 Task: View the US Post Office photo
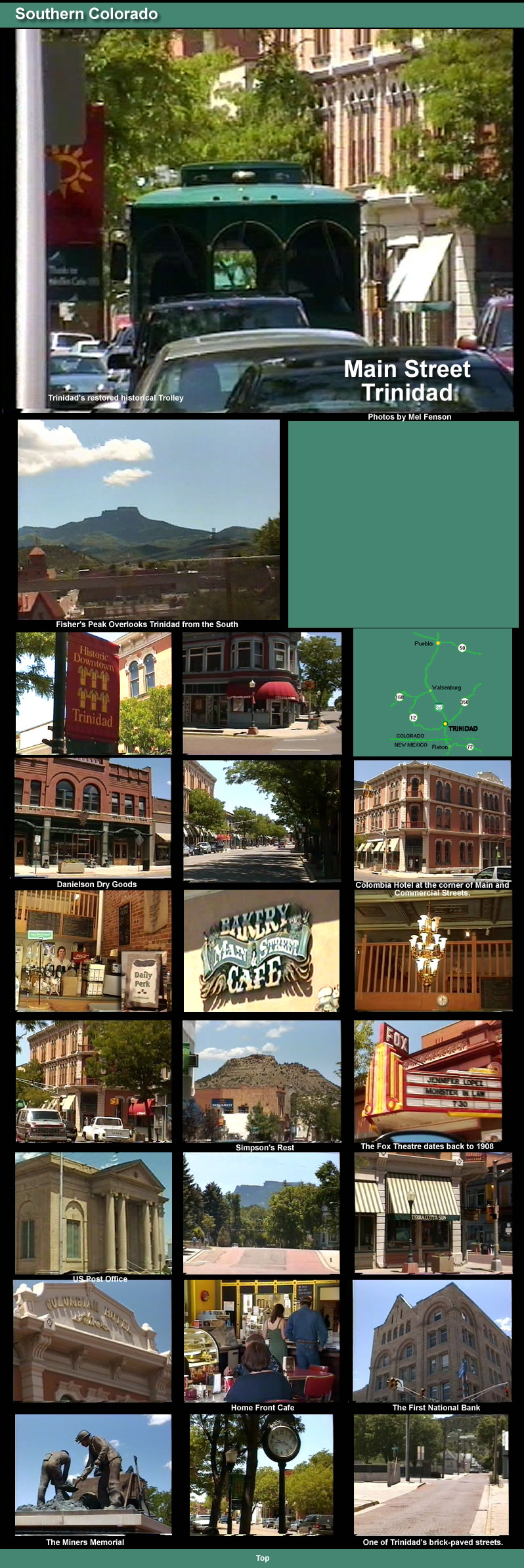tap(93, 1213)
